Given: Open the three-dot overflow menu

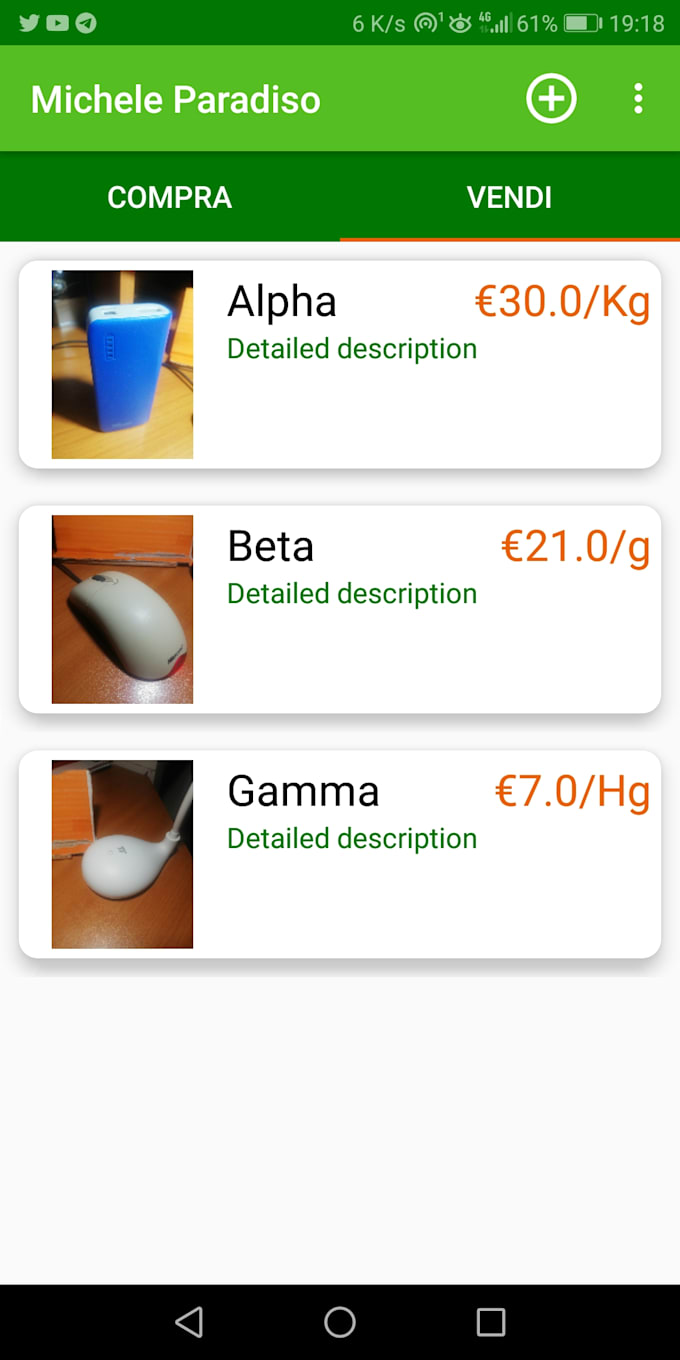Looking at the screenshot, I should pyautogui.click(x=638, y=99).
